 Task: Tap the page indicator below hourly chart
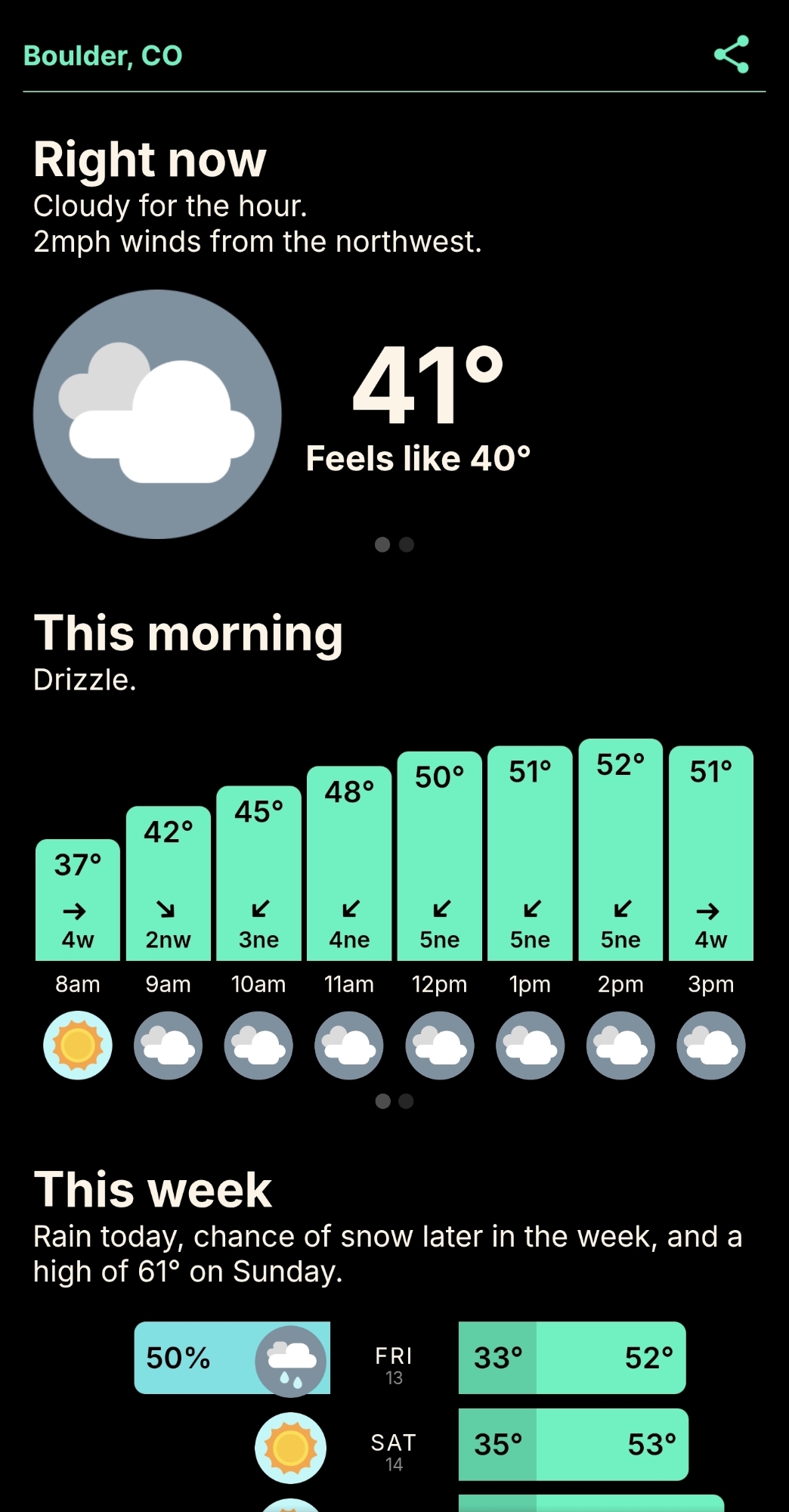pos(394,1101)
